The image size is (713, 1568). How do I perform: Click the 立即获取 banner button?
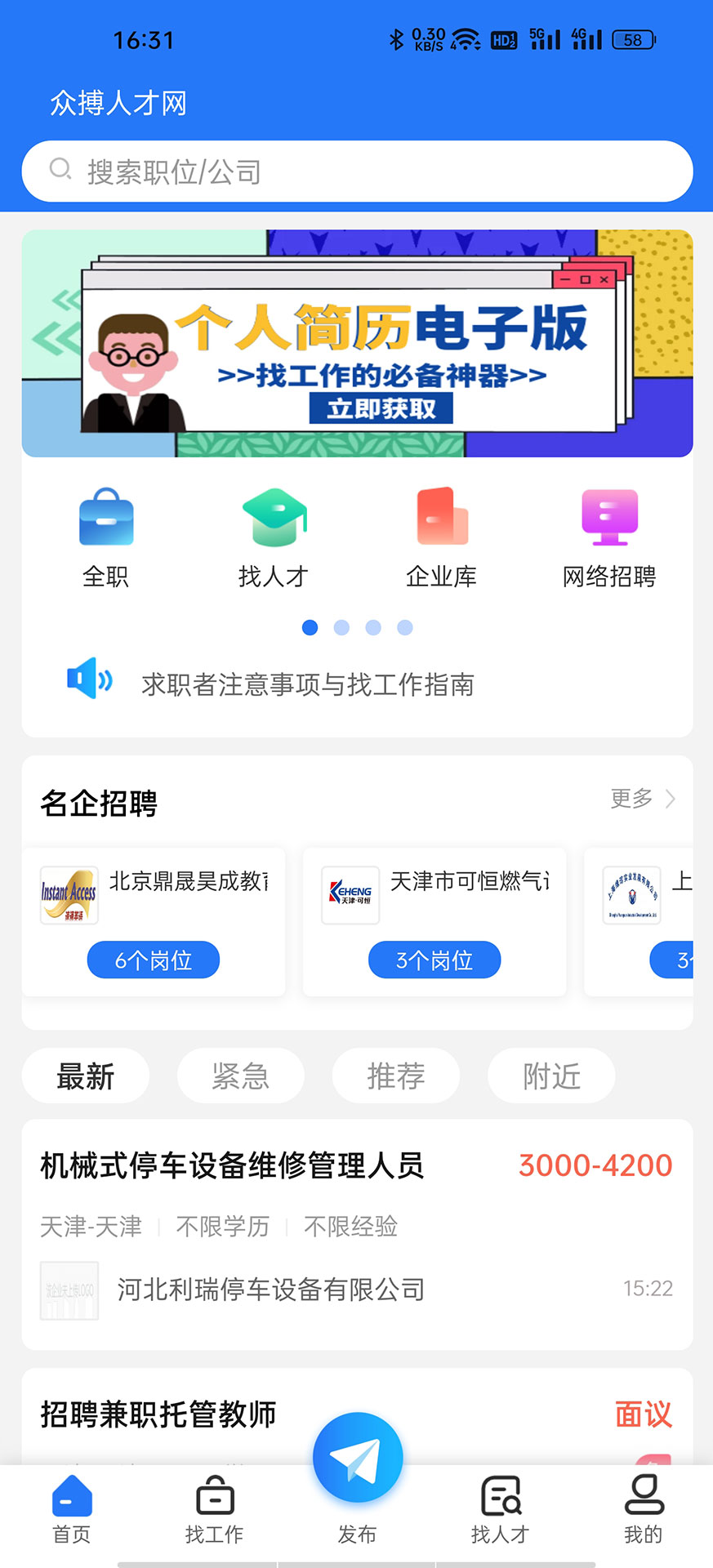(381, 409)
